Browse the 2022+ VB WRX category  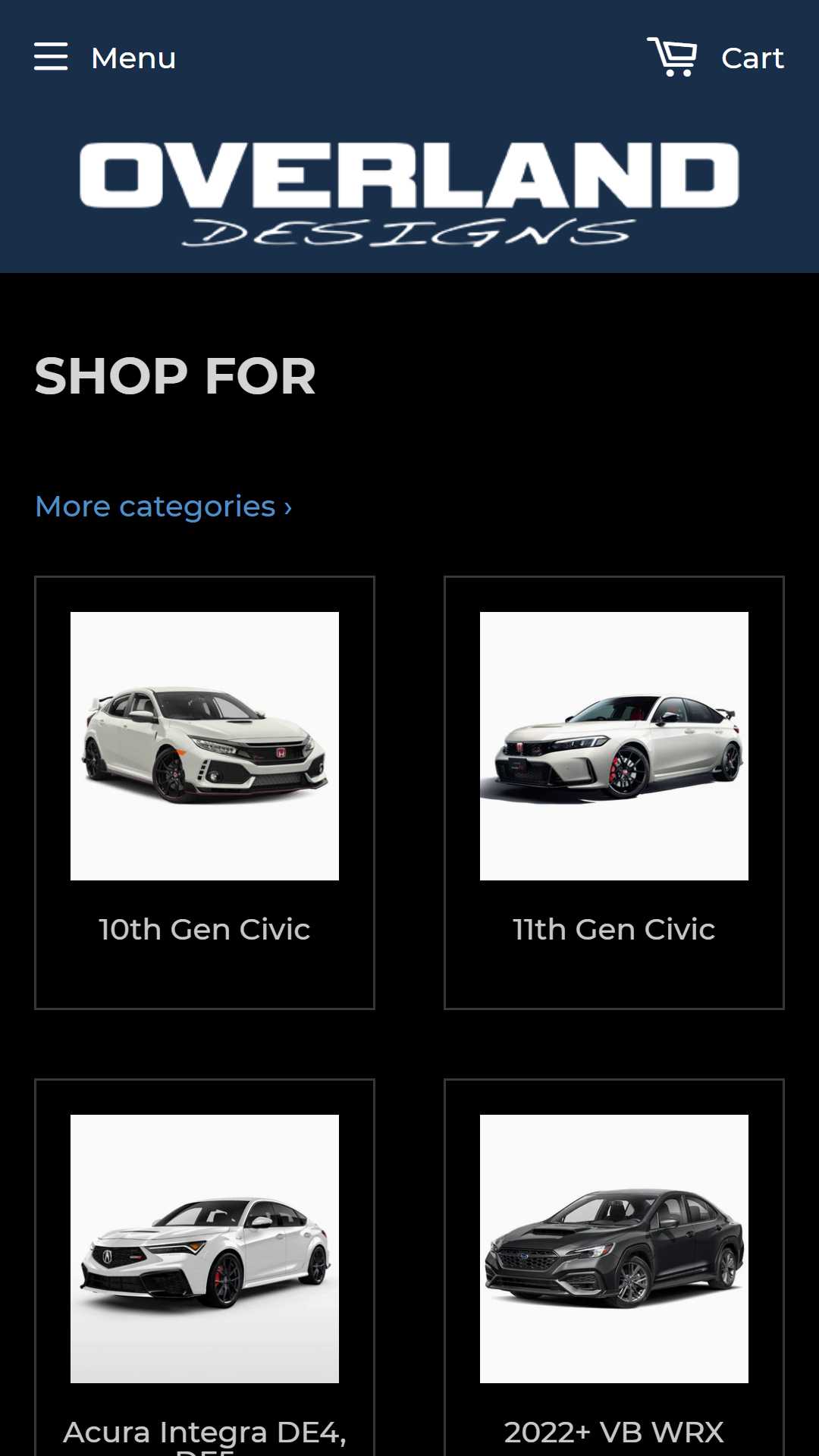click(614, 1267)
